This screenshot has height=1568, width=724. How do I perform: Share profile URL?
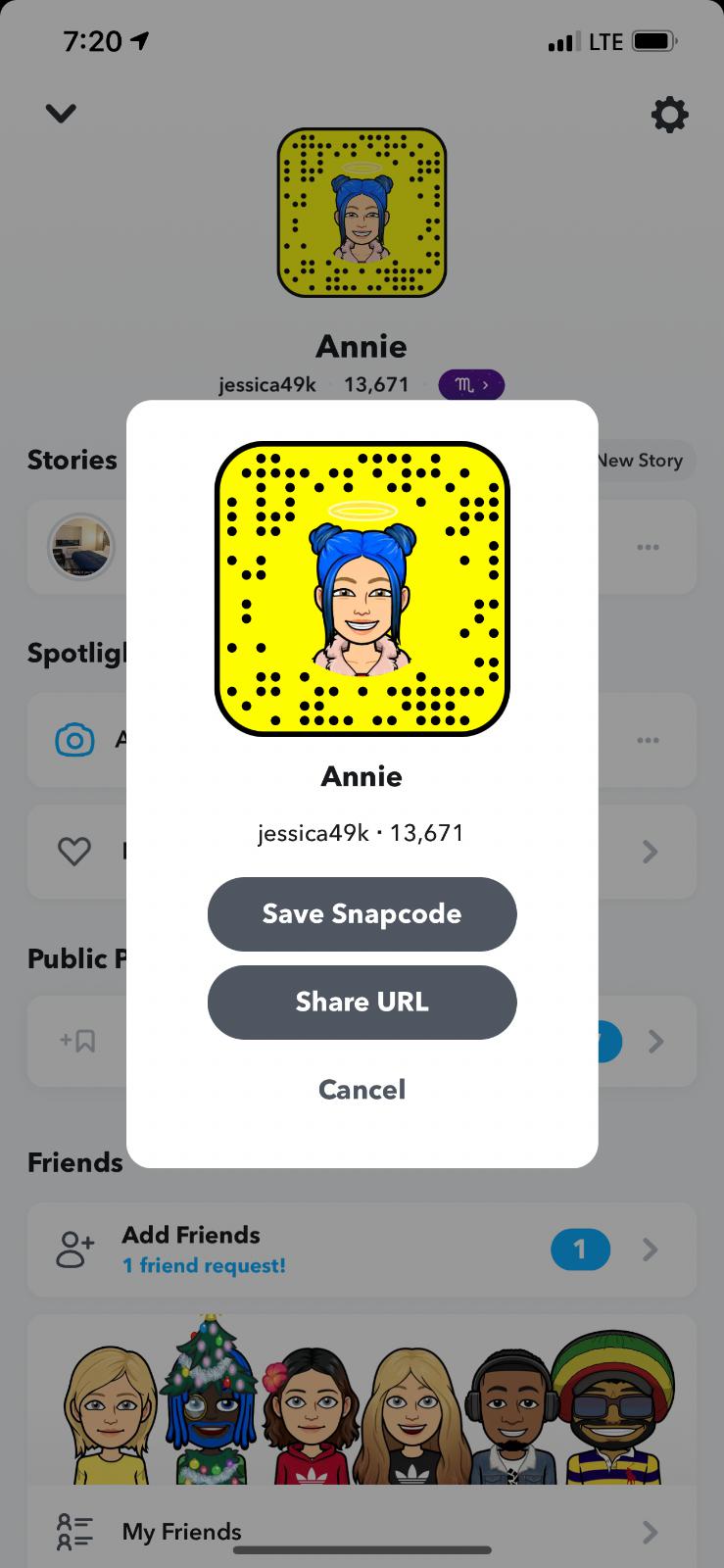click(x=362, y=1002)
